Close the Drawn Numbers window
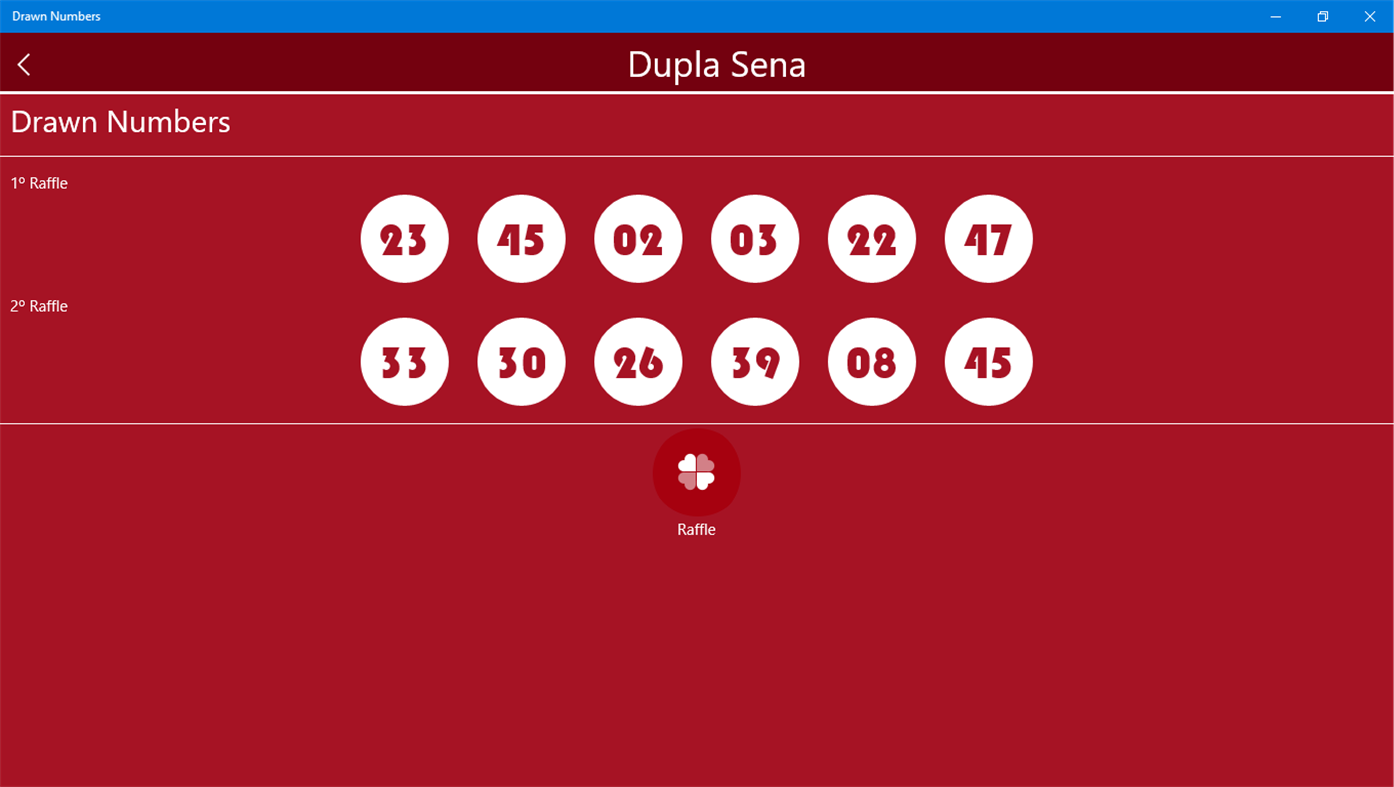1394x787 pixels. tap(1369, 16)
